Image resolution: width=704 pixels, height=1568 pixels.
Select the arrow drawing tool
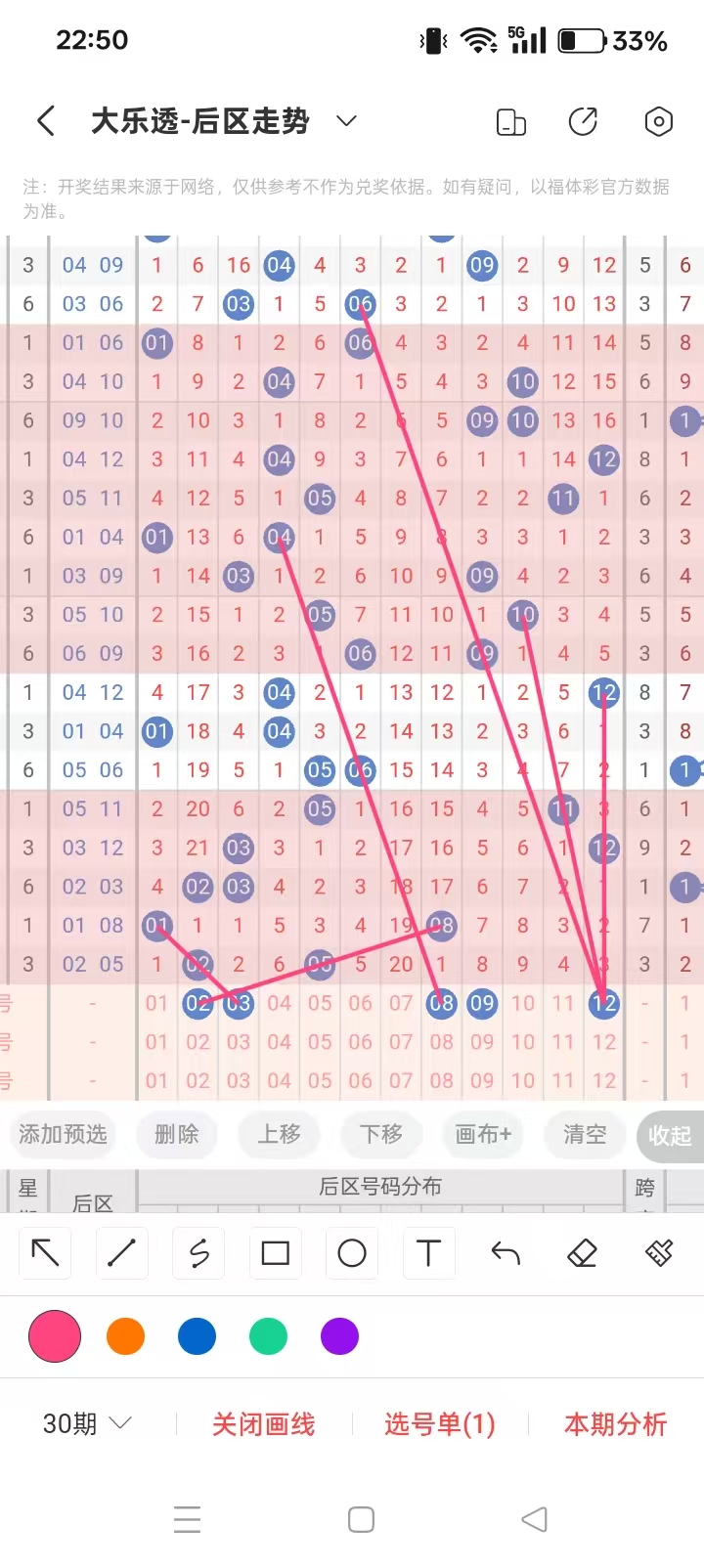pyautogui.click(x=45, y=1252)
